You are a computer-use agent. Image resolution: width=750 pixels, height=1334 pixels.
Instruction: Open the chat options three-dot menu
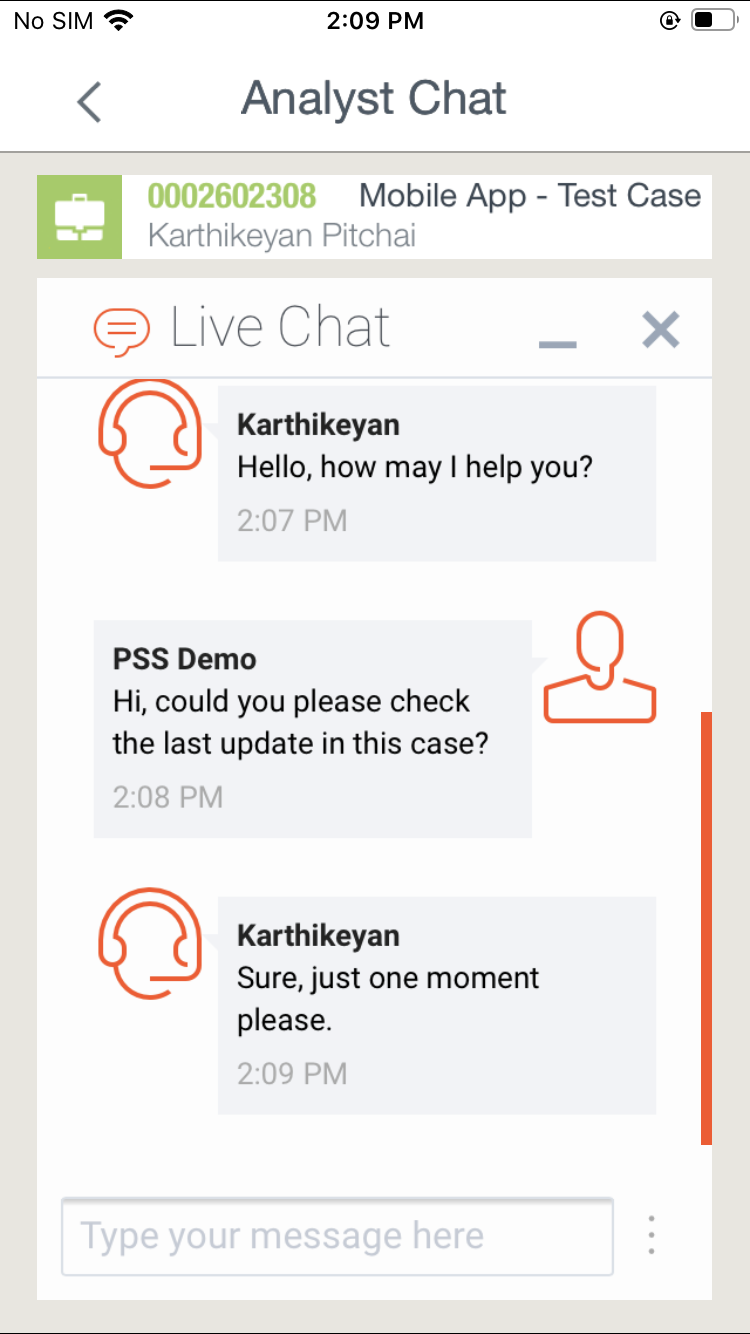coord(651,1236)
